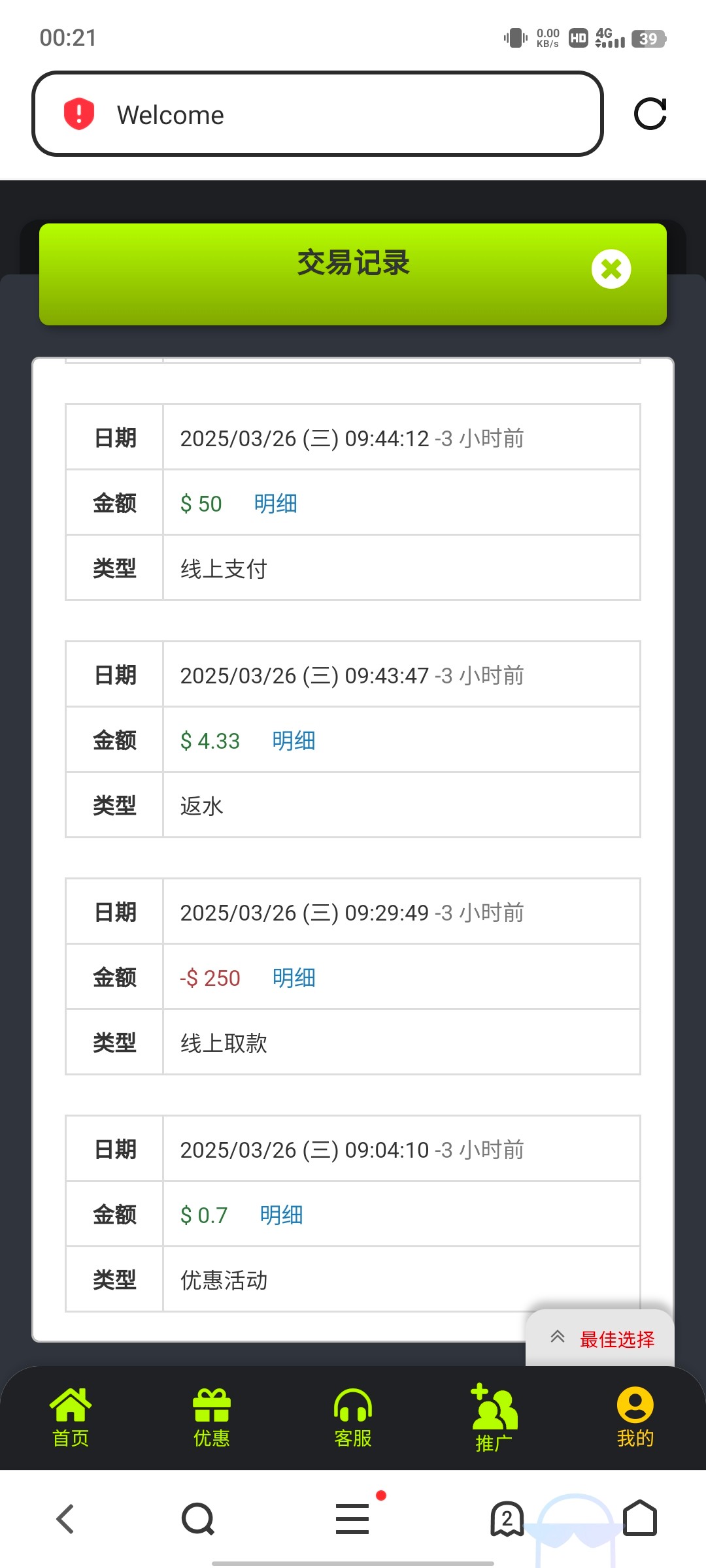Tap the Welcome address bar

click(x=317, y=114)
